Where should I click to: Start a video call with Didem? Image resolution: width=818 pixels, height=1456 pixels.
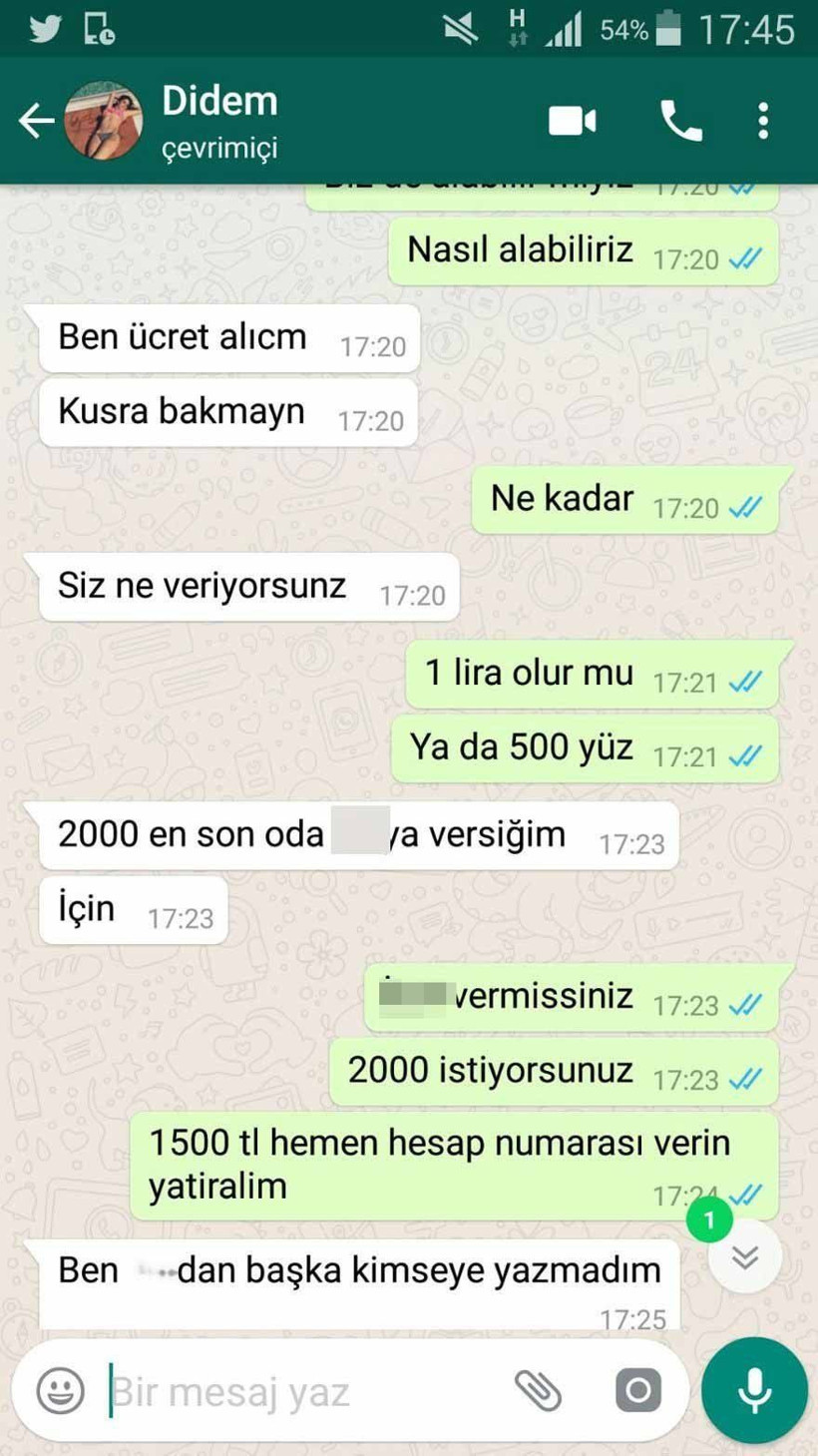(572, 119)
